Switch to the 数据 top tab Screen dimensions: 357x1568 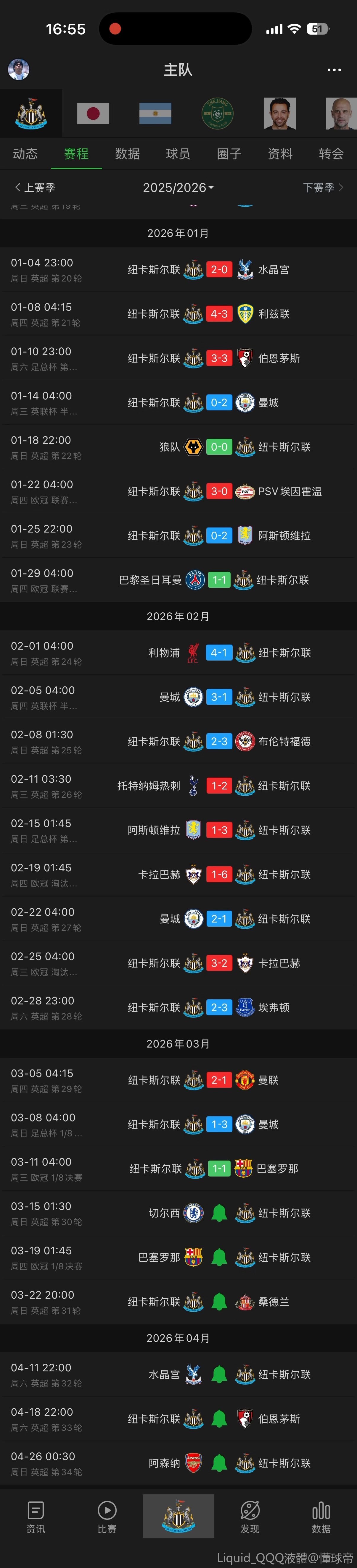coord(127,154)
